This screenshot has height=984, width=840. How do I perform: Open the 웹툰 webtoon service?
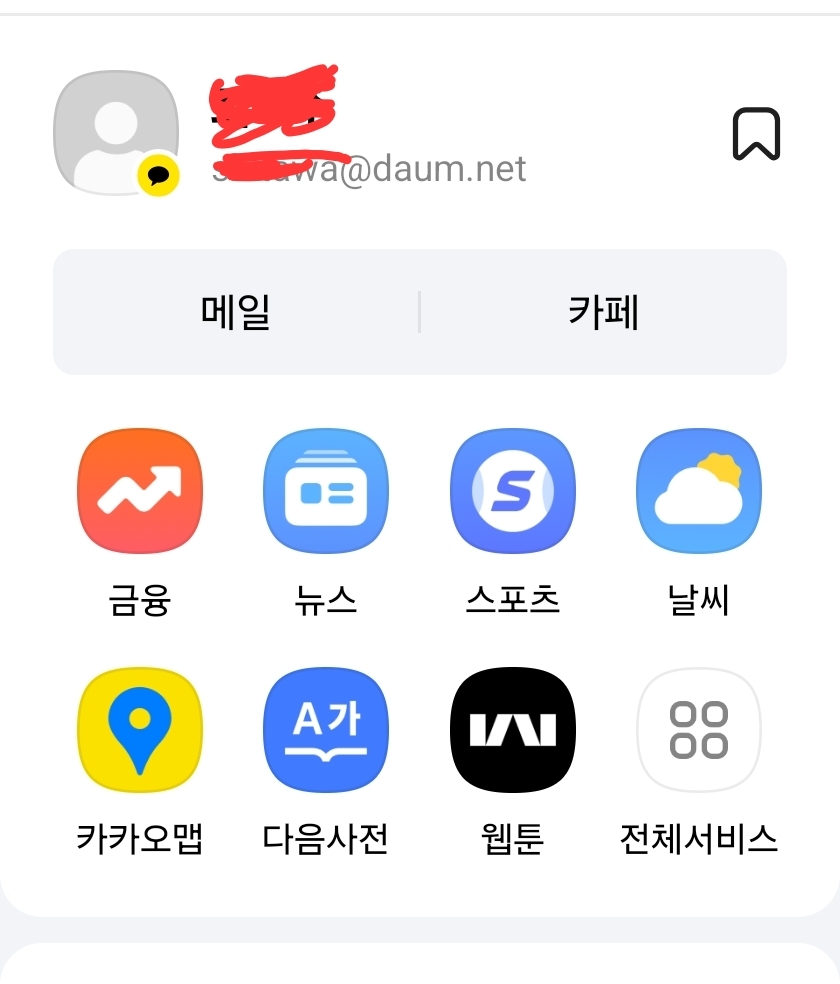(x=513, y=730)
